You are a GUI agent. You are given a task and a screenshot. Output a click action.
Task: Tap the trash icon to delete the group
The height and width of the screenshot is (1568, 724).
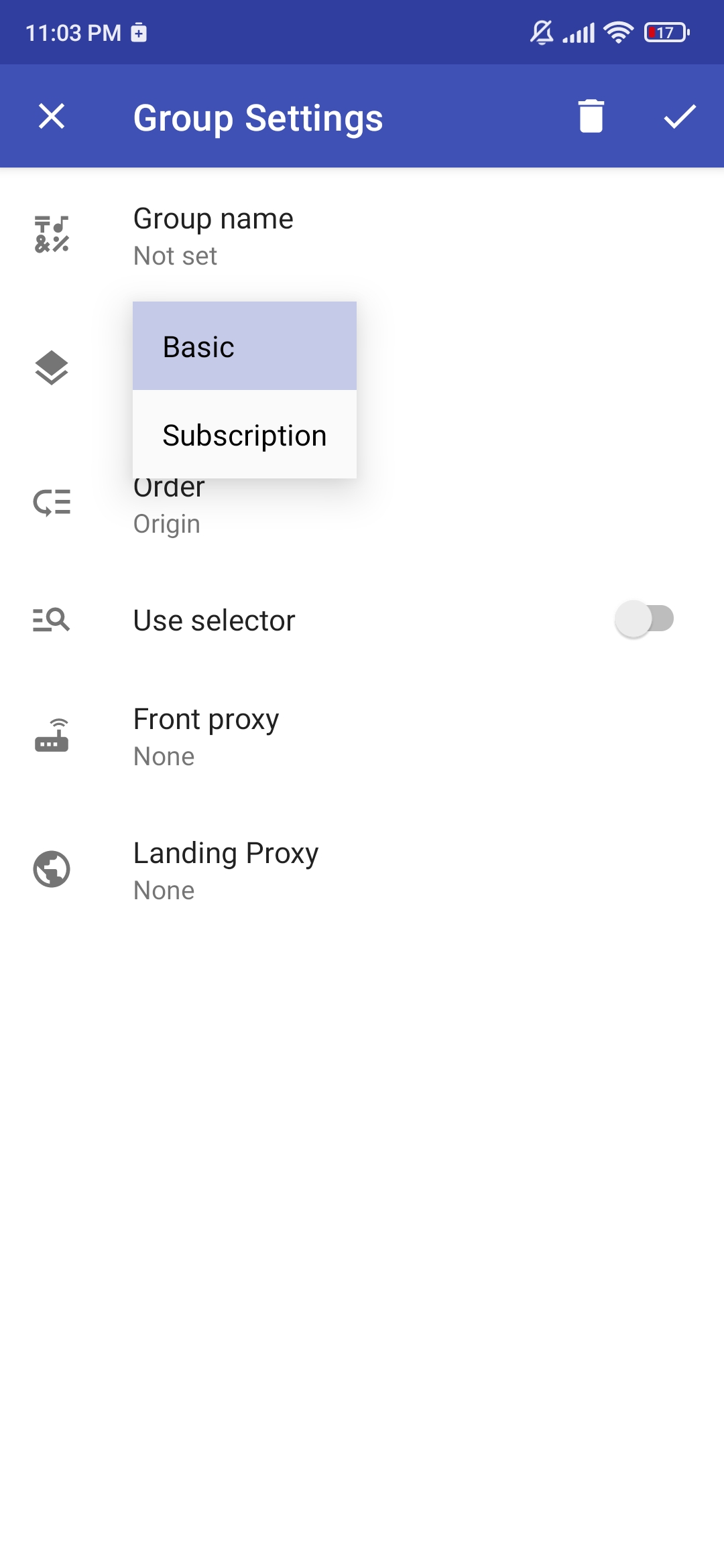591,116
